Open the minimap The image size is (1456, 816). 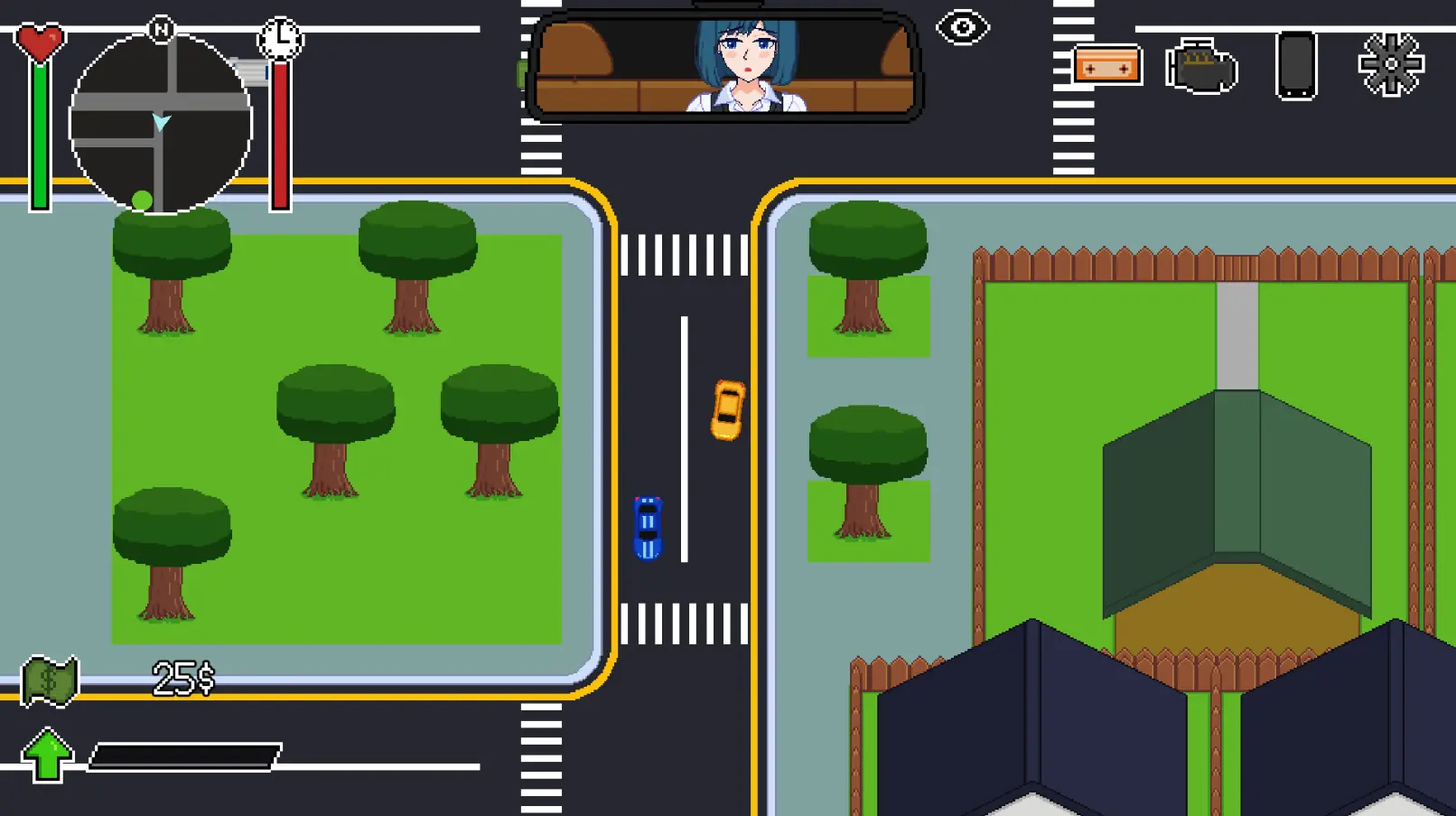pos(161,123)
